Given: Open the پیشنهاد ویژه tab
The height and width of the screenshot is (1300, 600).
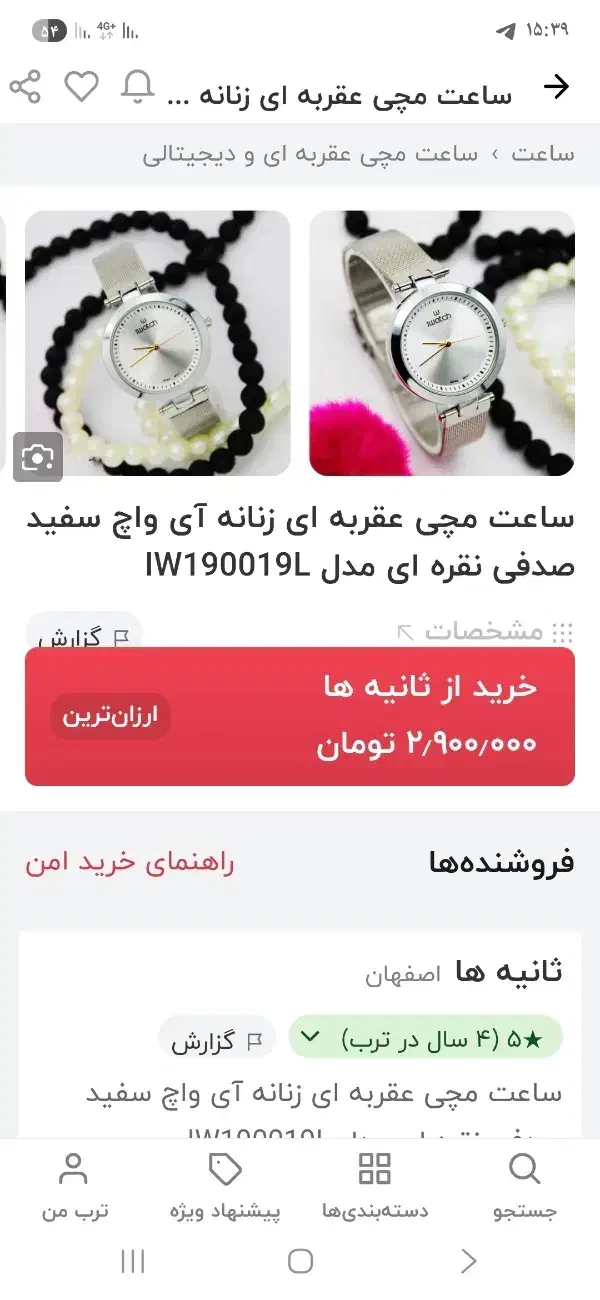Looking at the screenshot, I should pos(225,1186).
